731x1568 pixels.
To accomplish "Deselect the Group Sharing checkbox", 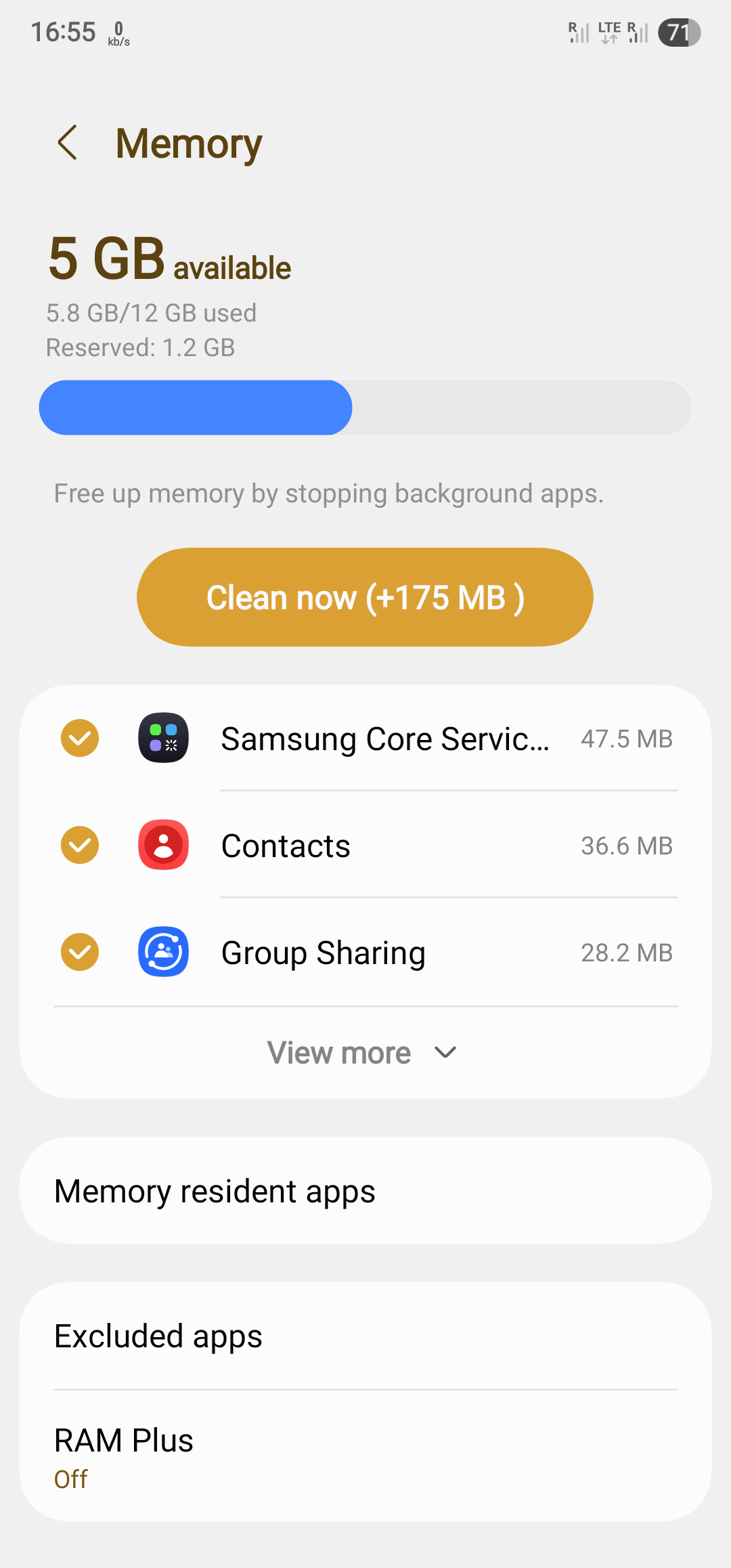I will click(80, 952).
